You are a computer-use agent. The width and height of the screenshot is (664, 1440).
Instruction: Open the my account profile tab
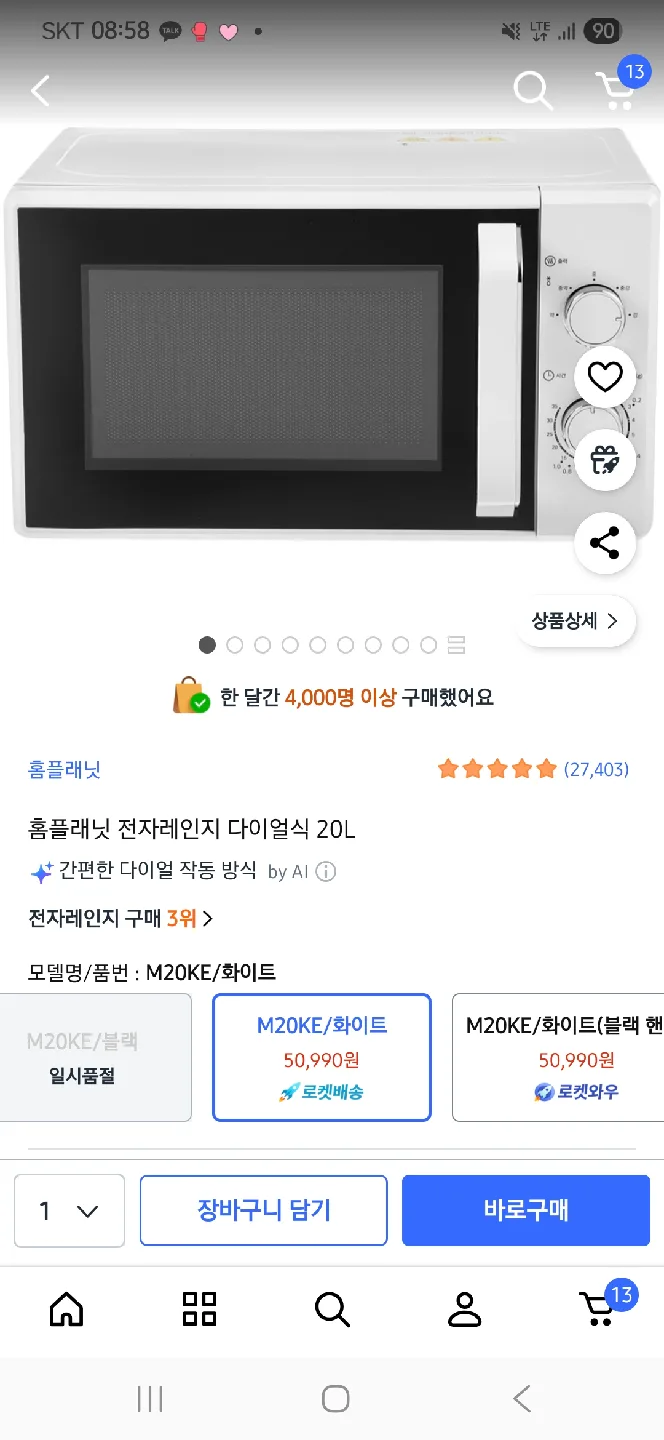click(464, 1308)
